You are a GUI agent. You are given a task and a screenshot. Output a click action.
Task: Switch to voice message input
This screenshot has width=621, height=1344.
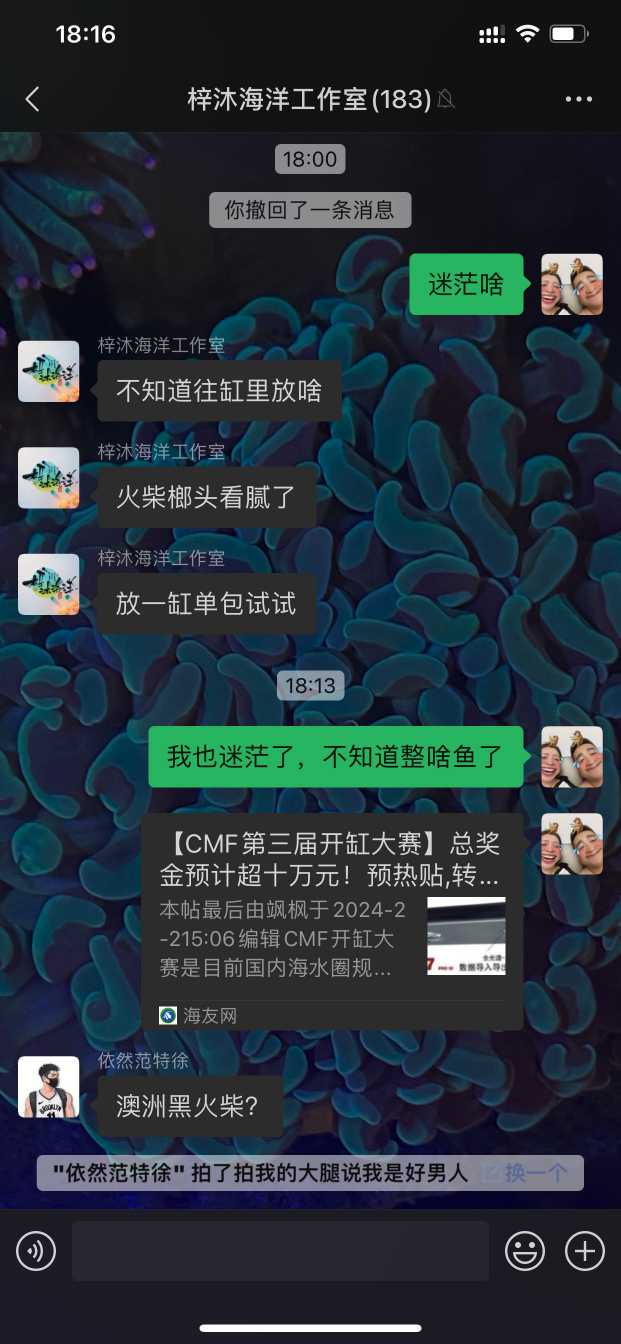[x=36, y=1251]
